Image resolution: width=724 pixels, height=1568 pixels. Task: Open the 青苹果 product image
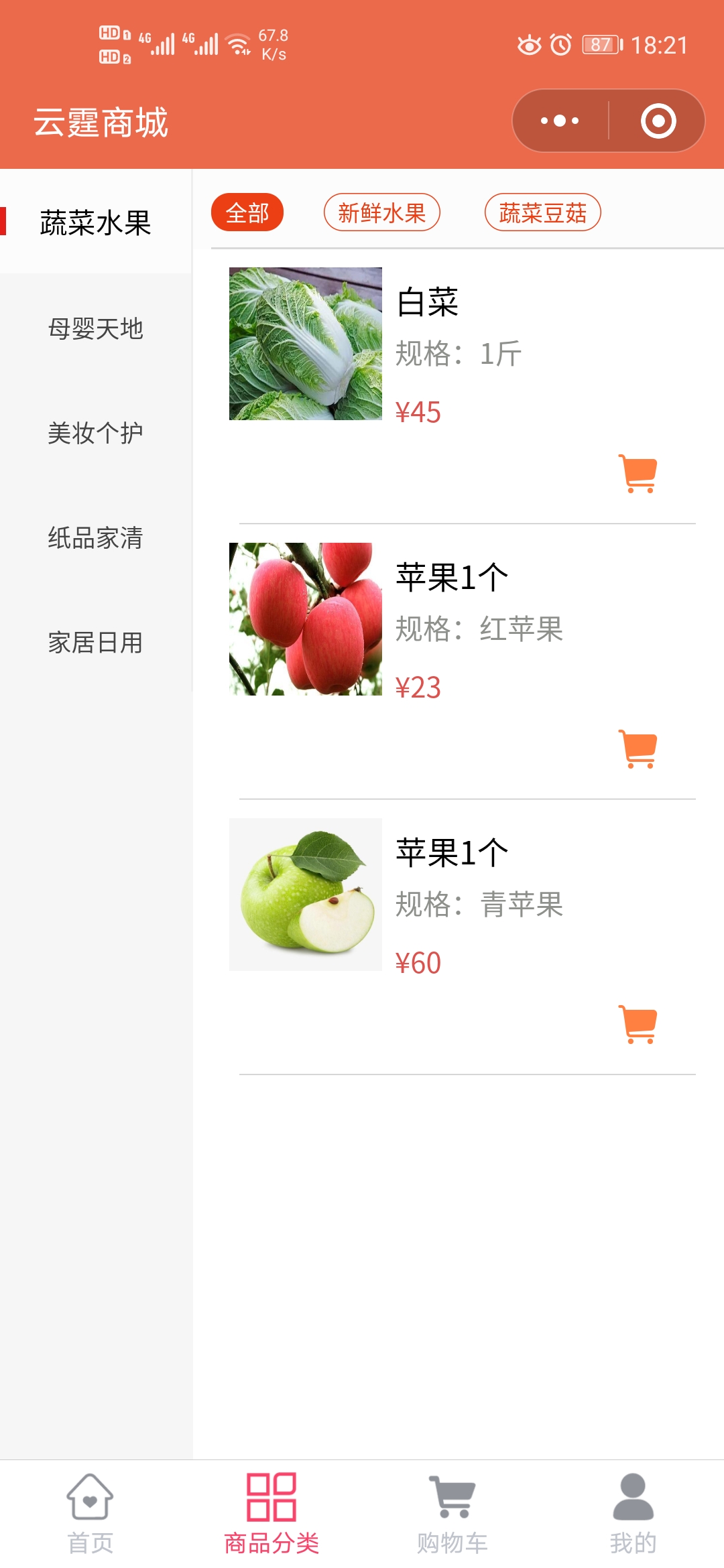click(x=306, y=895)
